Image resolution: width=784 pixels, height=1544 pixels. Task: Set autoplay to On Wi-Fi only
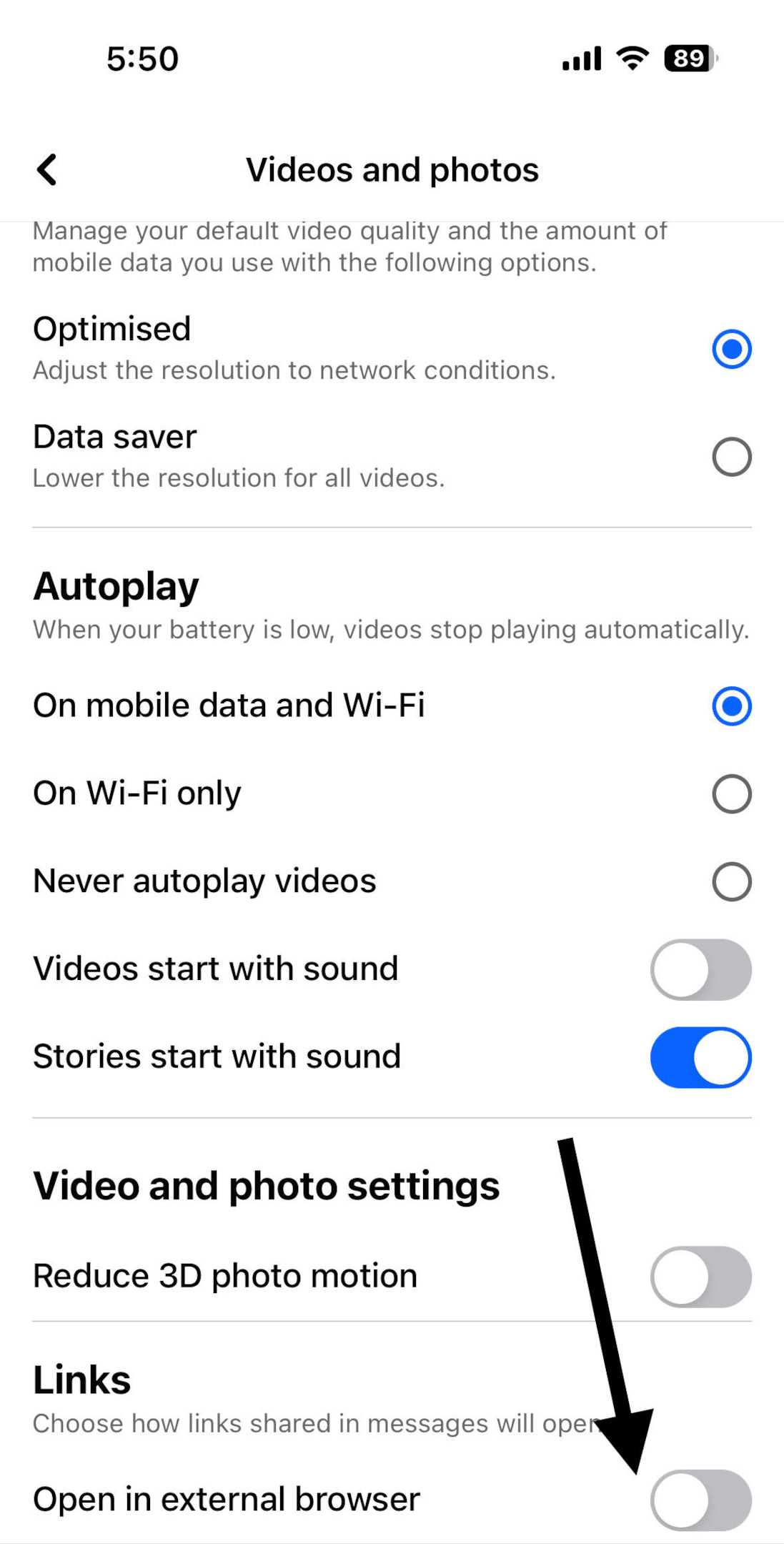click(731, 793)
